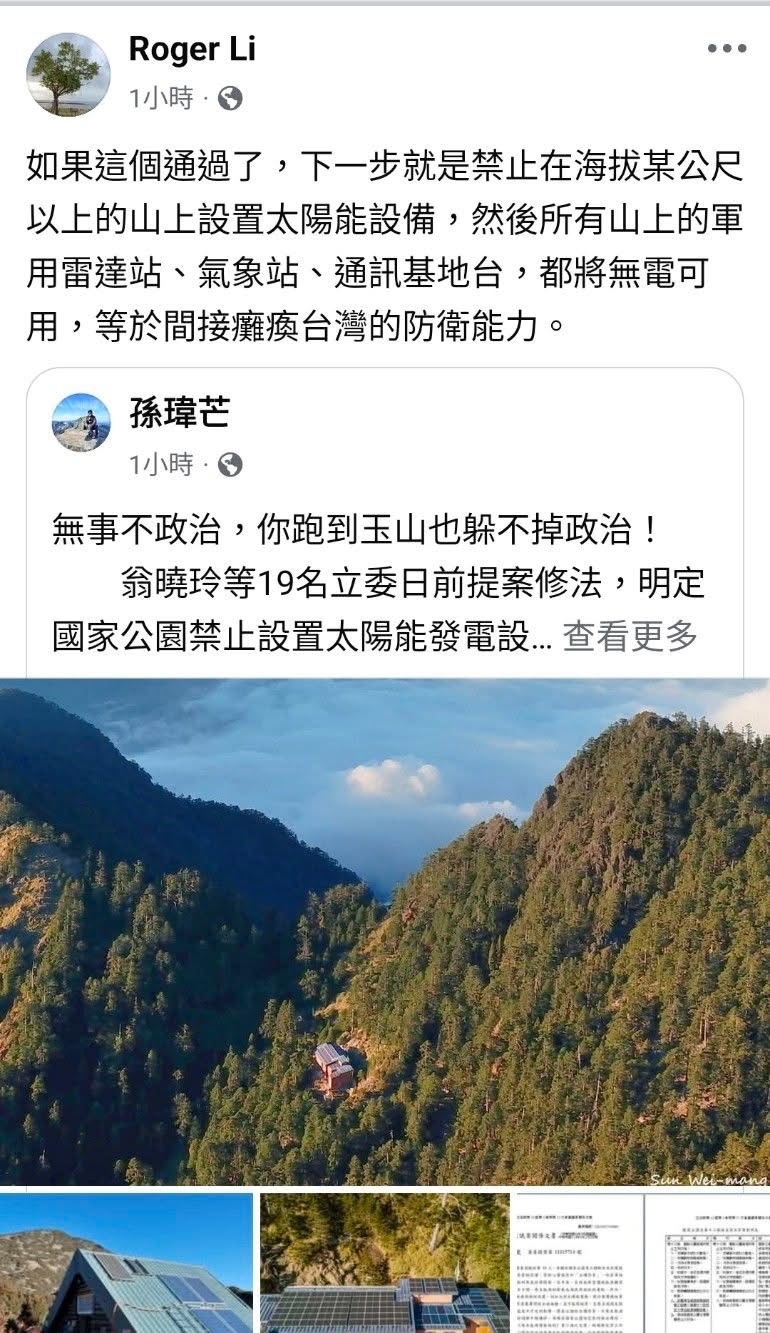The image size is (770, 1333).
Task: Open Roger Li's profile name link
Action: (x=192, y=49)
